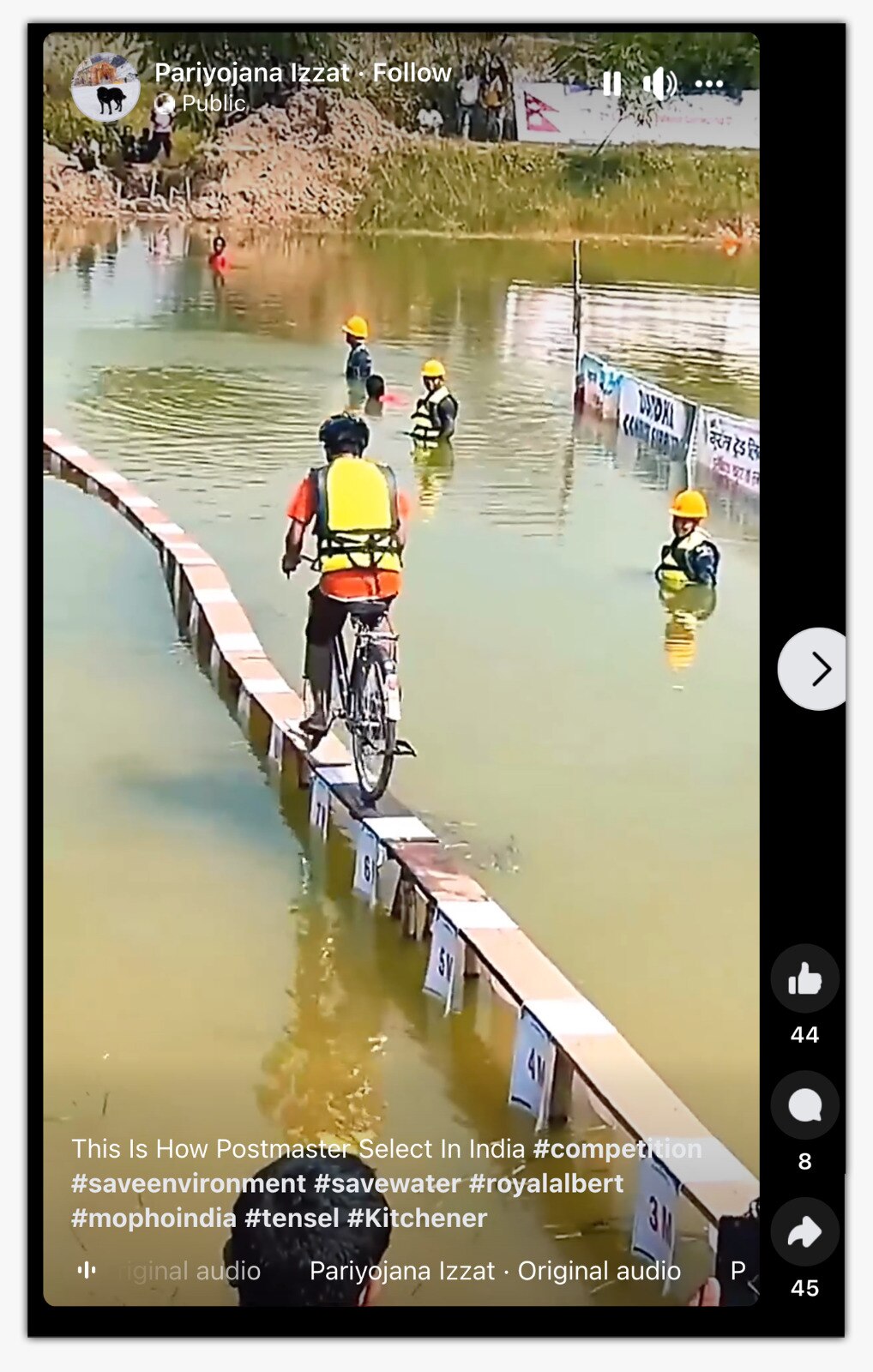This screenshot has width=873, height=1372.
Task: Mute the video sound
Action: pos(659,83)
